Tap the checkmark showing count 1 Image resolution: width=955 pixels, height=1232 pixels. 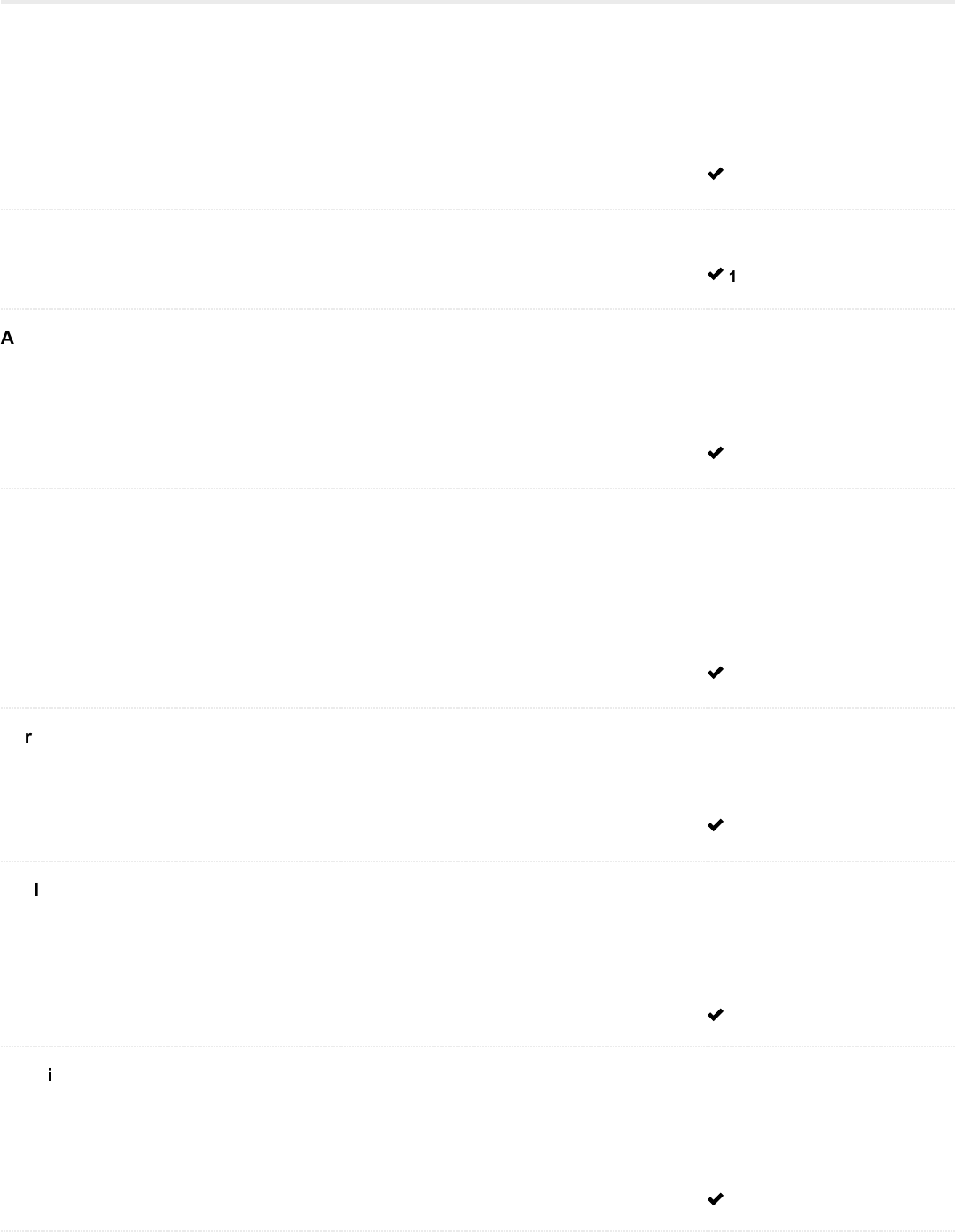click(x=715, y=276)
